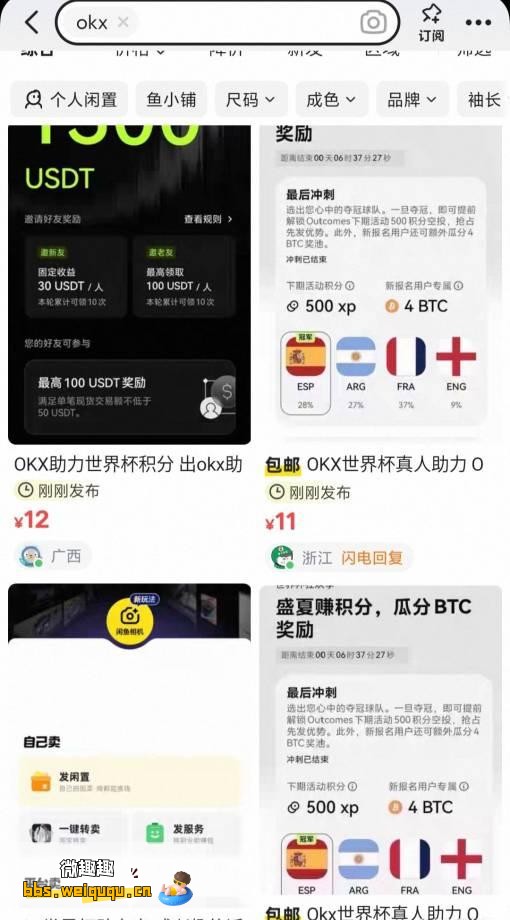
Task: Go back using the top-left arrow
Action: coord(31,23)
